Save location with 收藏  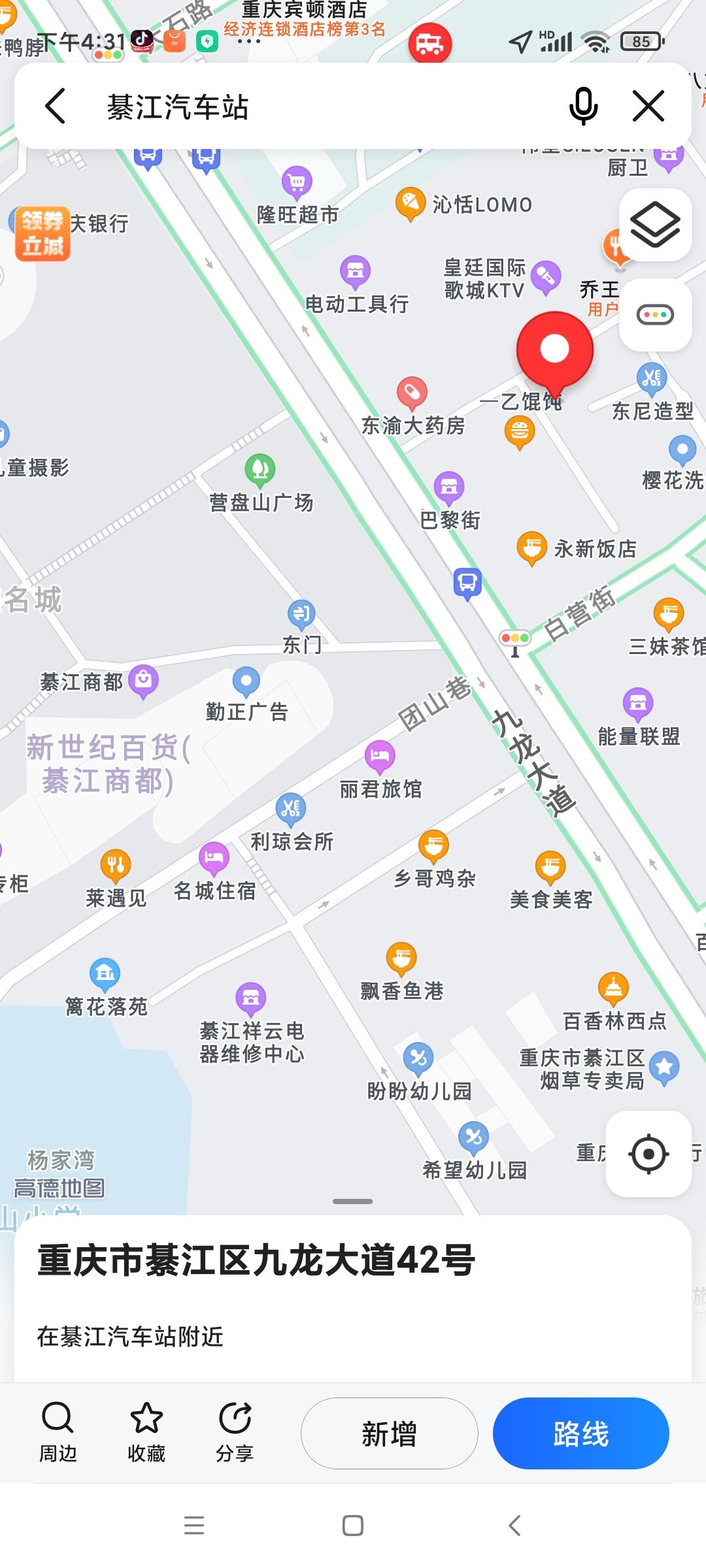pyautogui.click(x=146, y=1432)
